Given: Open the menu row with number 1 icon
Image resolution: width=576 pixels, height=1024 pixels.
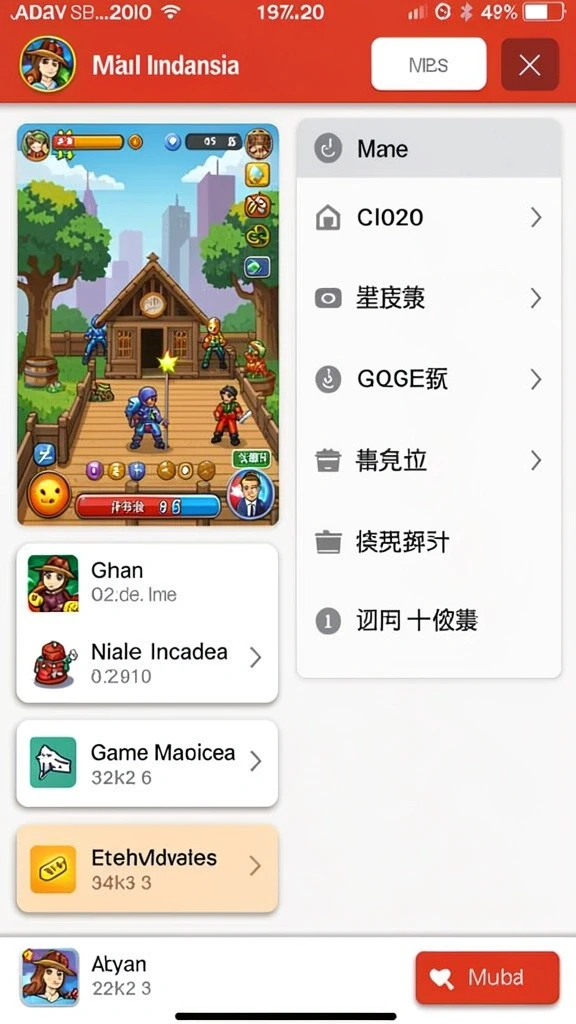Looking at the screenshot, I should click(429, 620).
